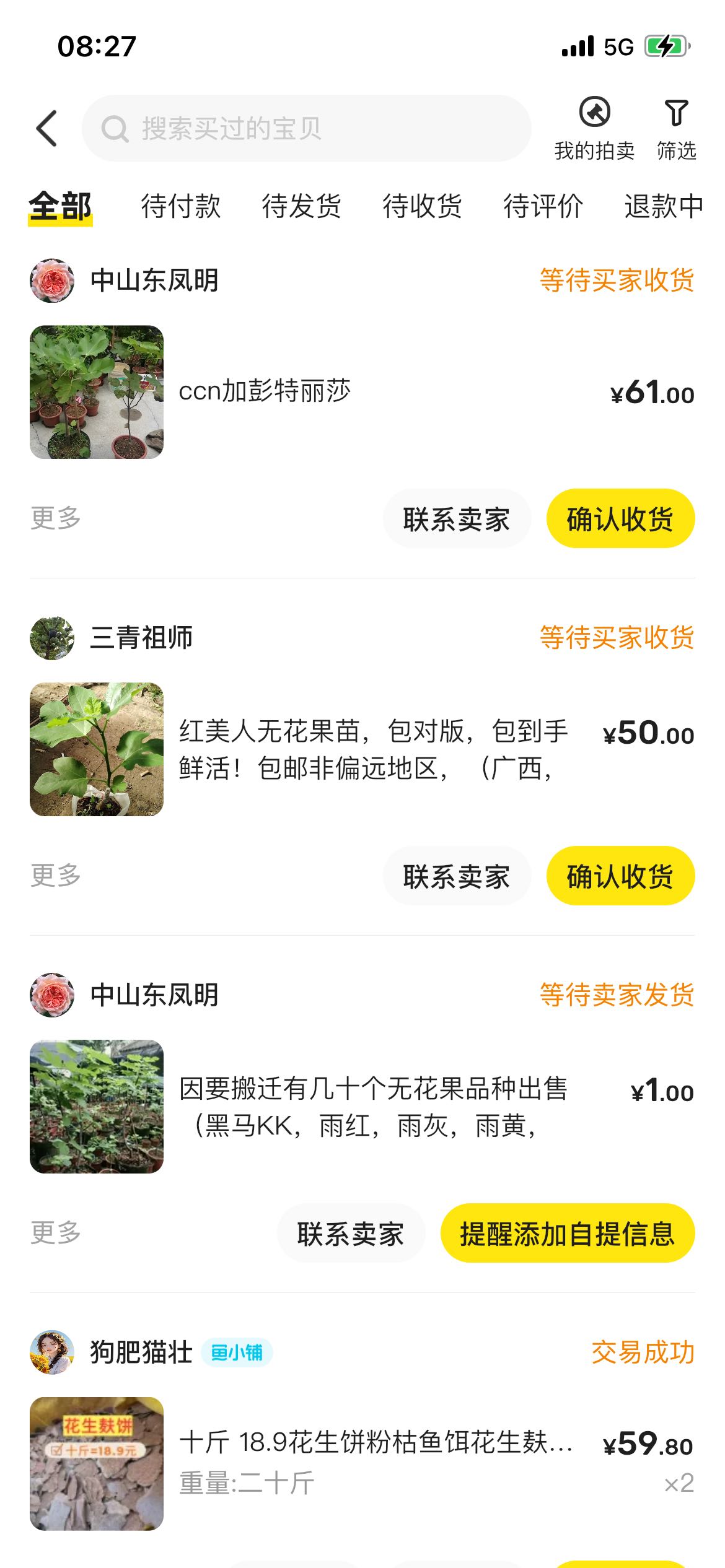Switch to the 待收货 tab

click(422, 206)
